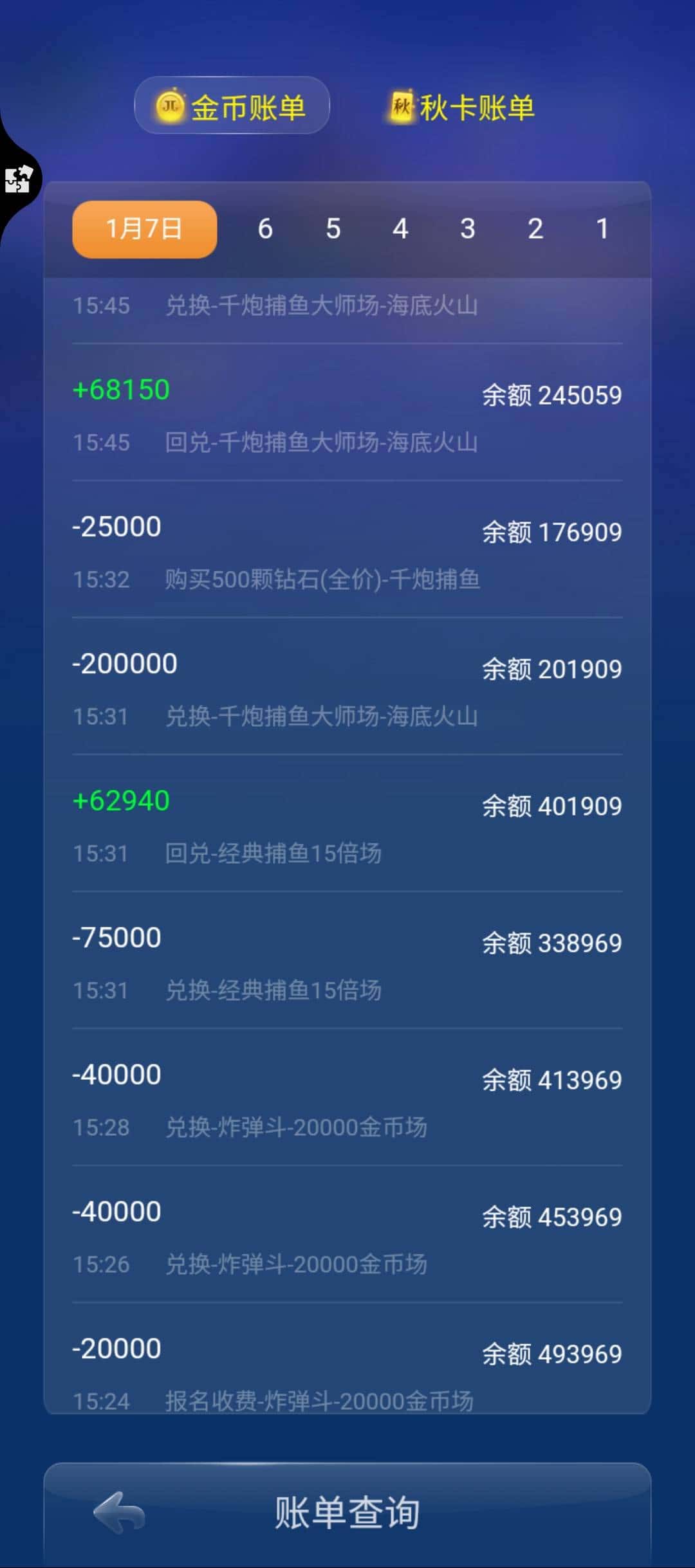Image resolution: width=695 pixels, height=1568 pixels.
Task: Select date tab 4
Action: tap(400, 229)
